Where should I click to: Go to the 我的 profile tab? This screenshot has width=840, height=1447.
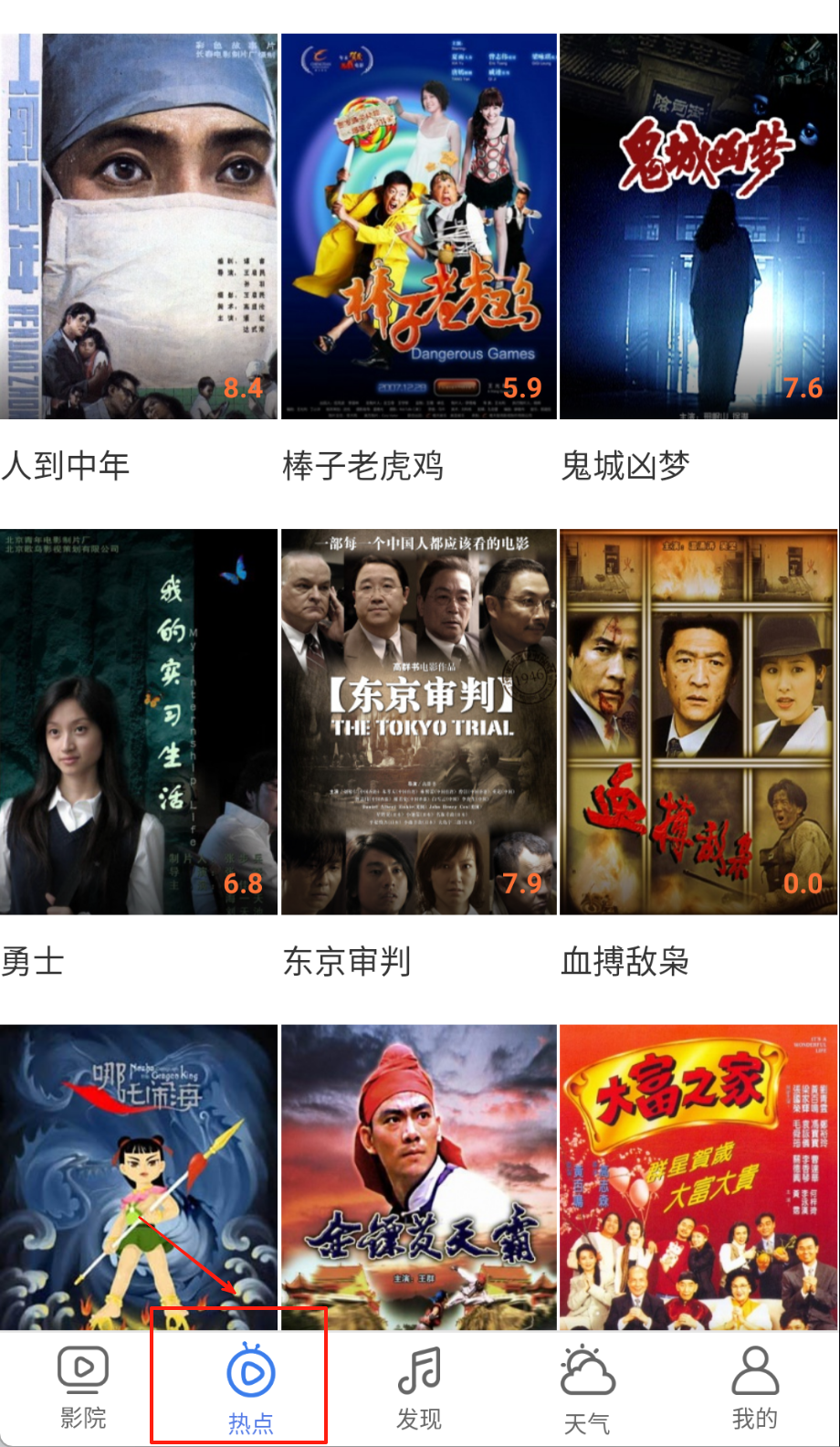click(x=755, y=1387)
